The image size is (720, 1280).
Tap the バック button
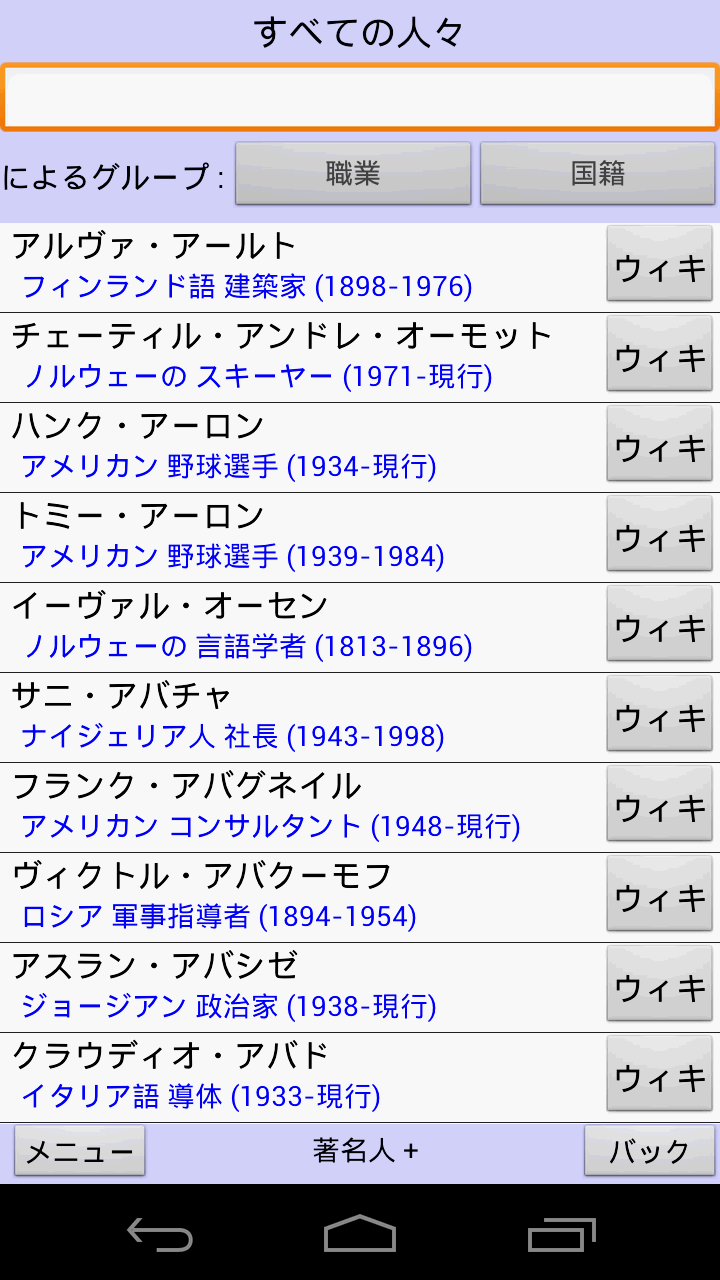[650, 1151]
